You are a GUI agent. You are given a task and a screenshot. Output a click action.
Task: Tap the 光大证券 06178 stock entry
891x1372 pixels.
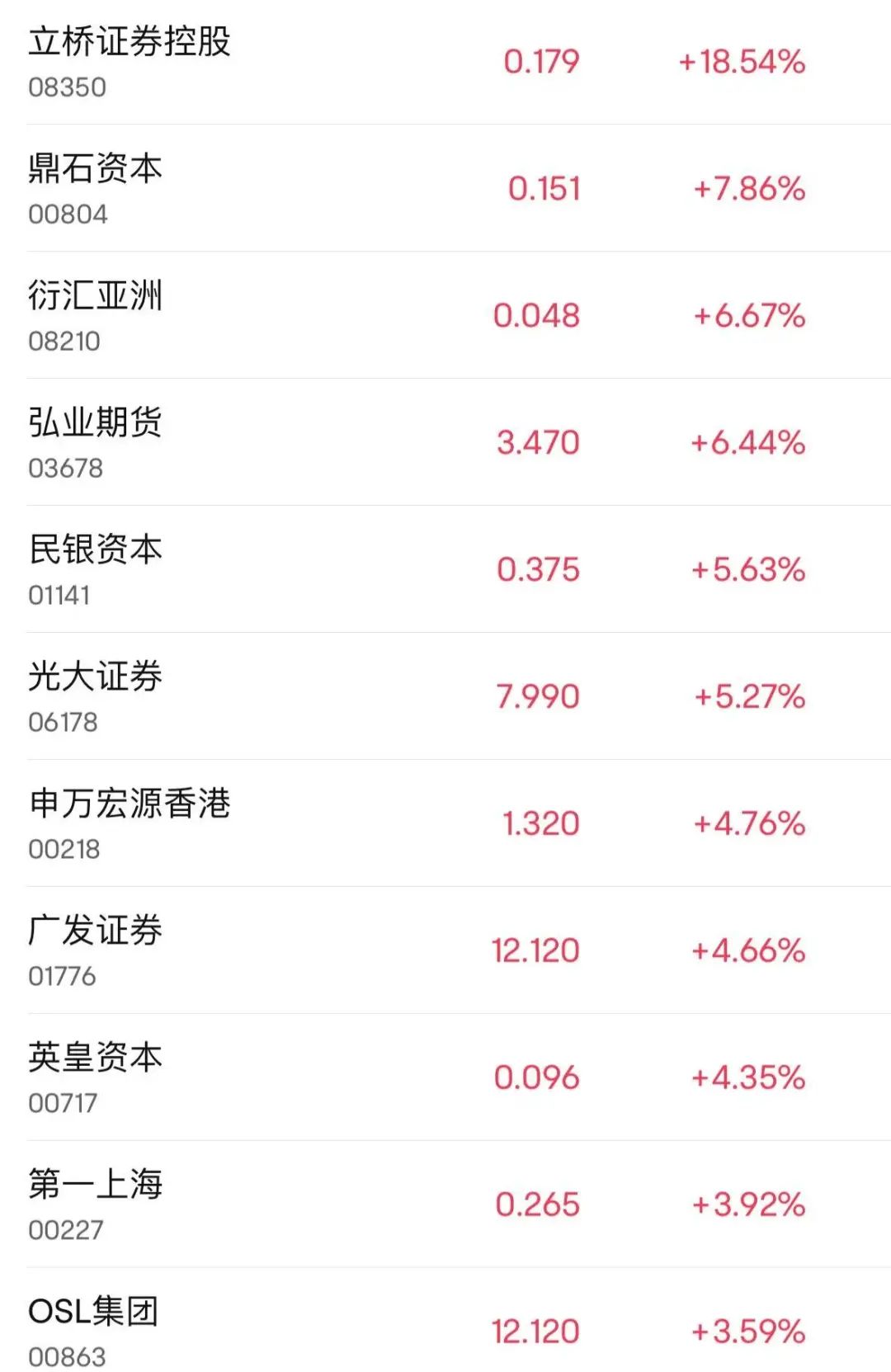445,696
